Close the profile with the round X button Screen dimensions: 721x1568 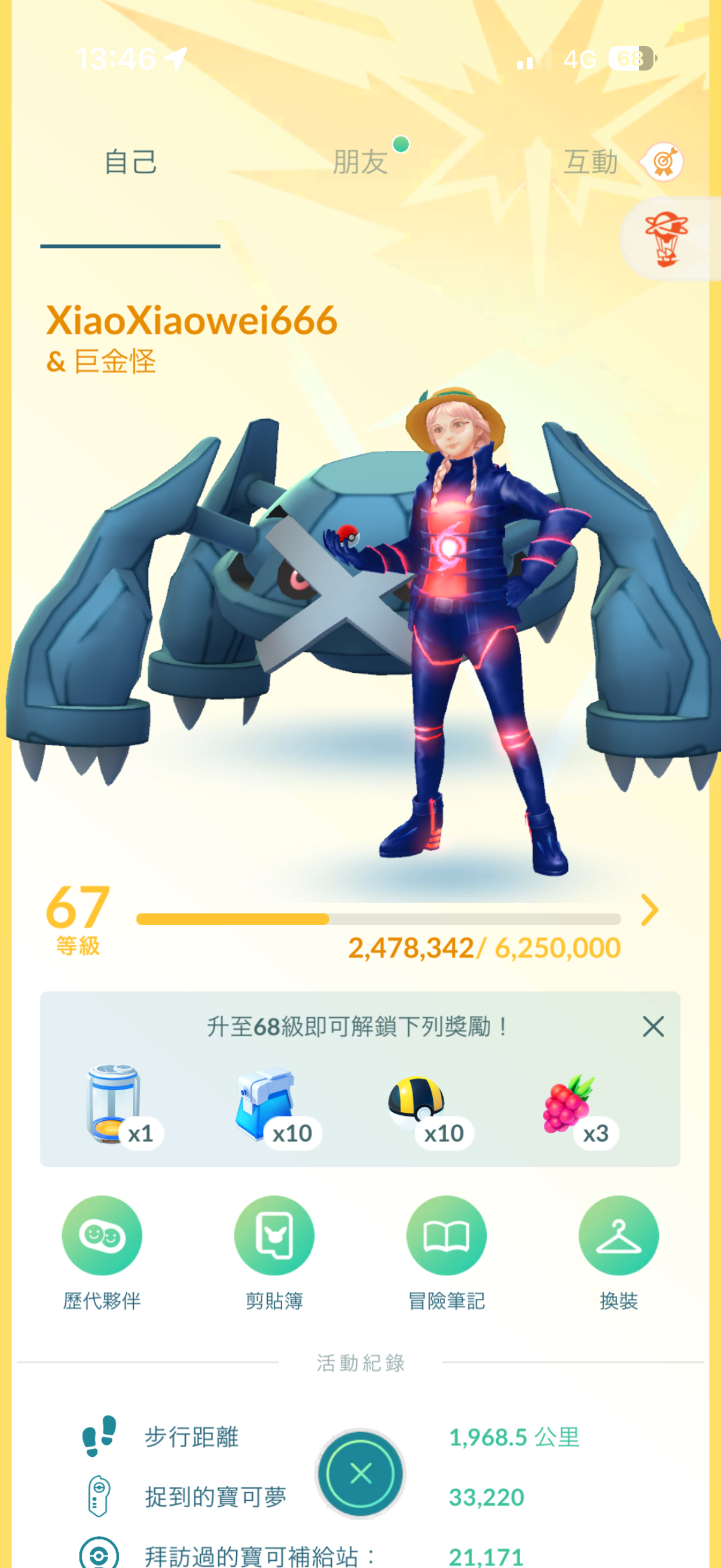[361, 1474]
